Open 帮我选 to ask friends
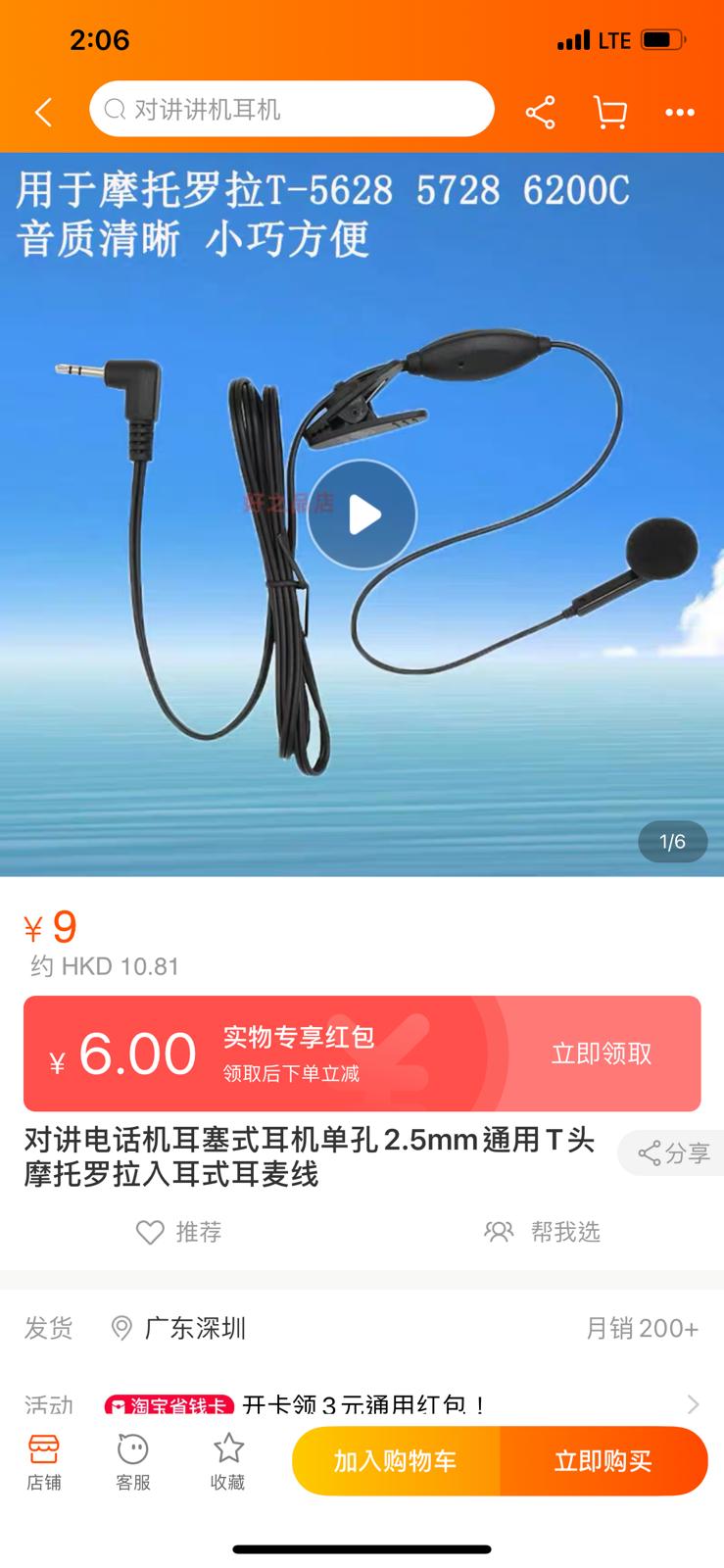Viewport: 724px width, 1568px height. pyautogui.click(x=542, y=1232)
